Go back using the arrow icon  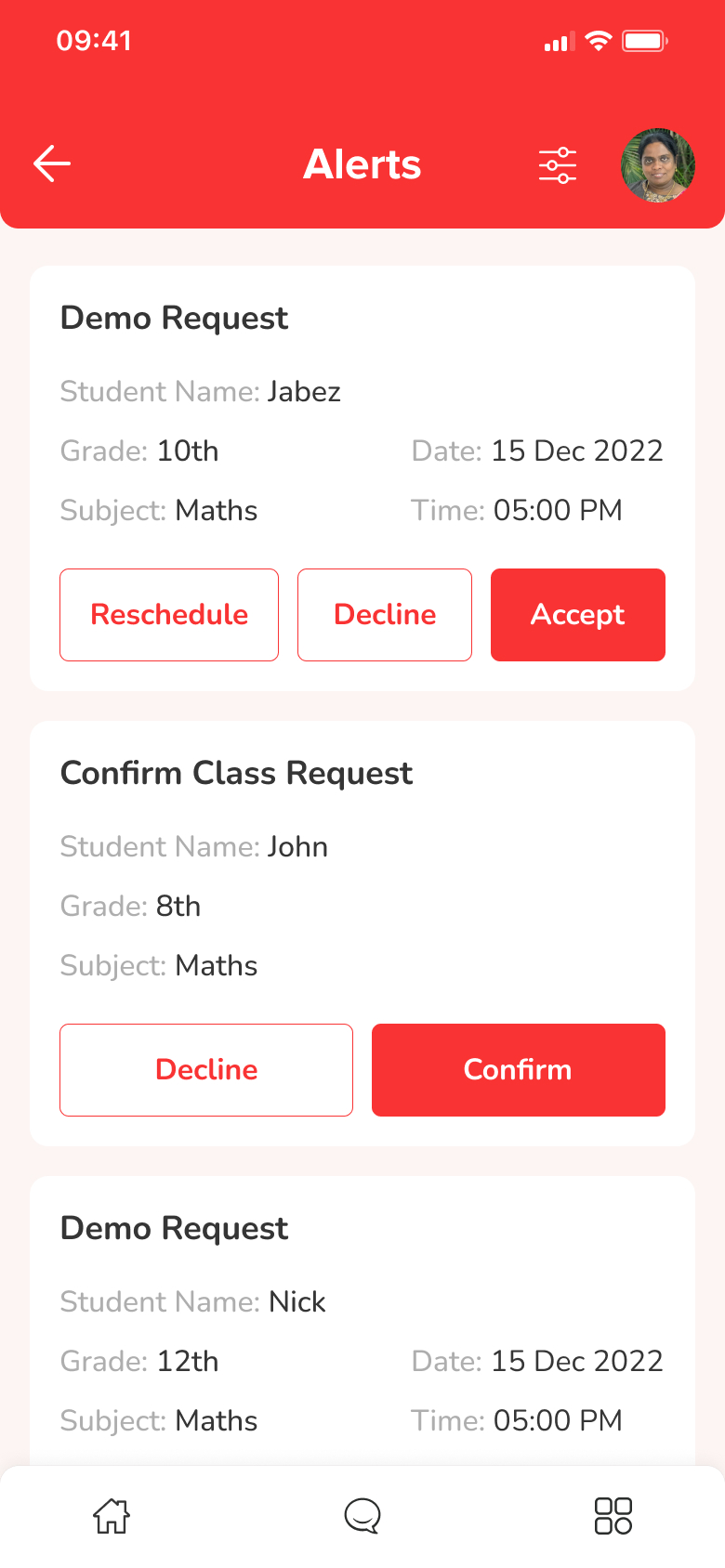coord(52,164)
